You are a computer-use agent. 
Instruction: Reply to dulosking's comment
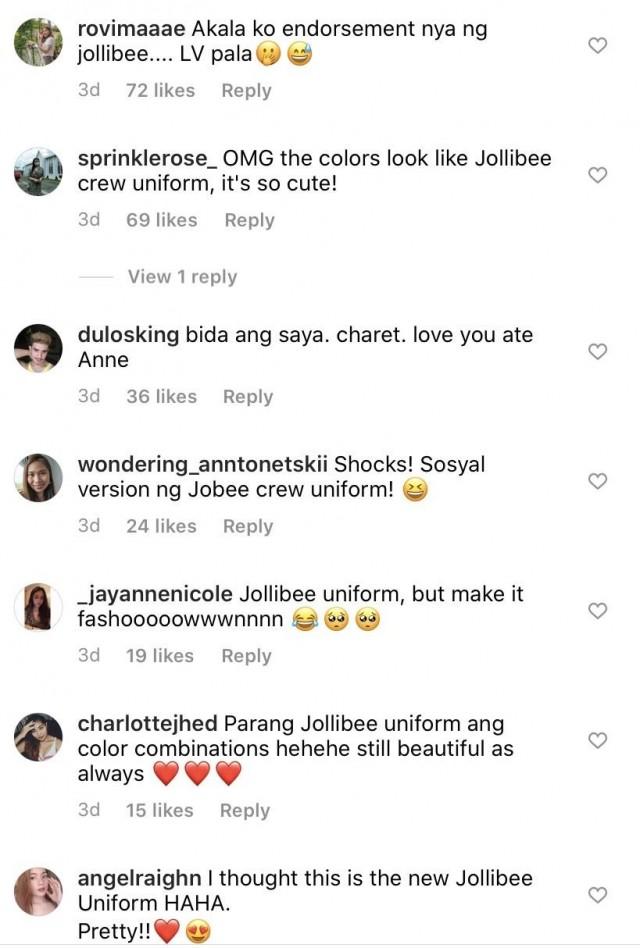[248, 396]
